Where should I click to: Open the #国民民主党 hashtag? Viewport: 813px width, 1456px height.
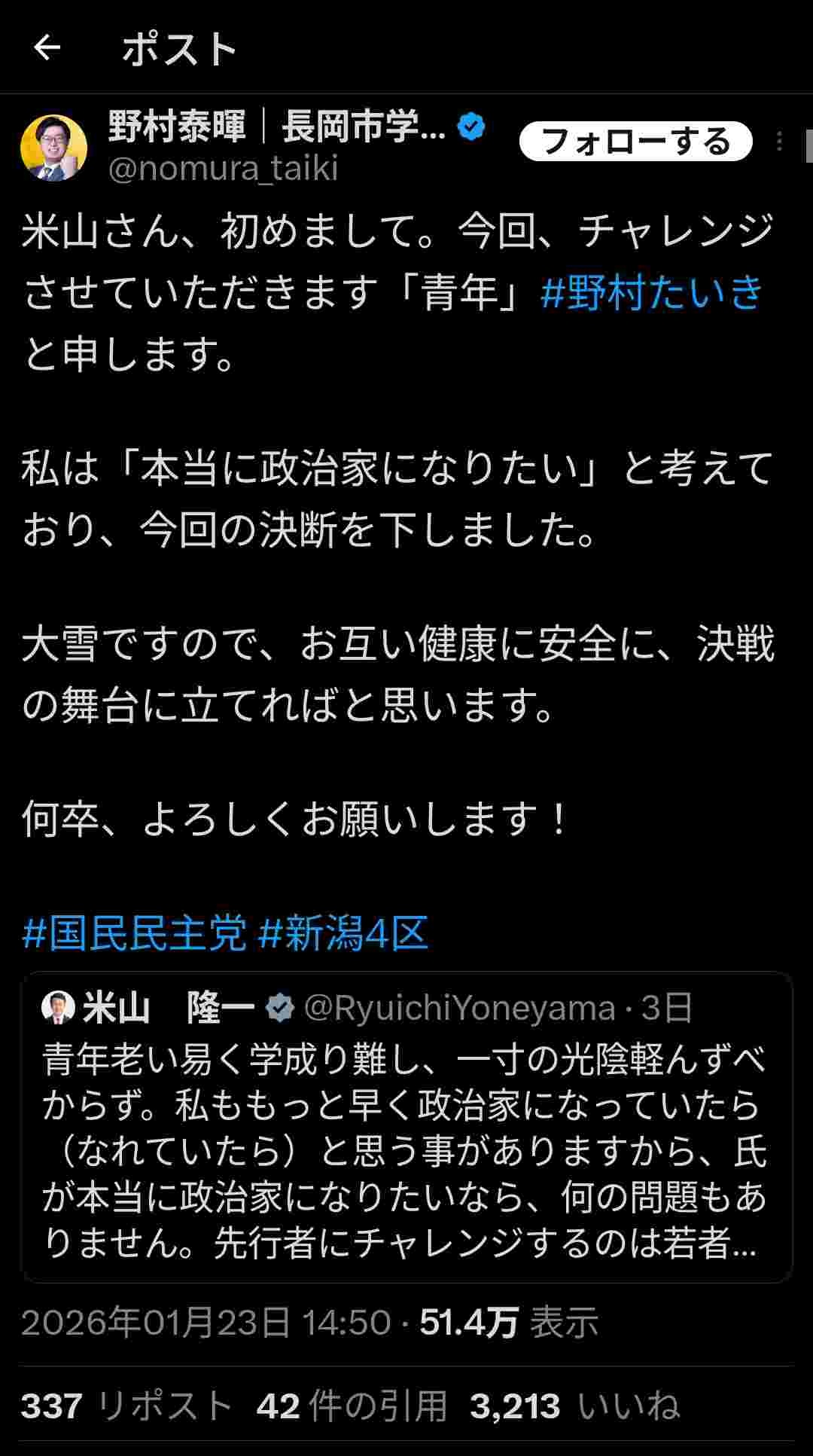click(134, 933)
